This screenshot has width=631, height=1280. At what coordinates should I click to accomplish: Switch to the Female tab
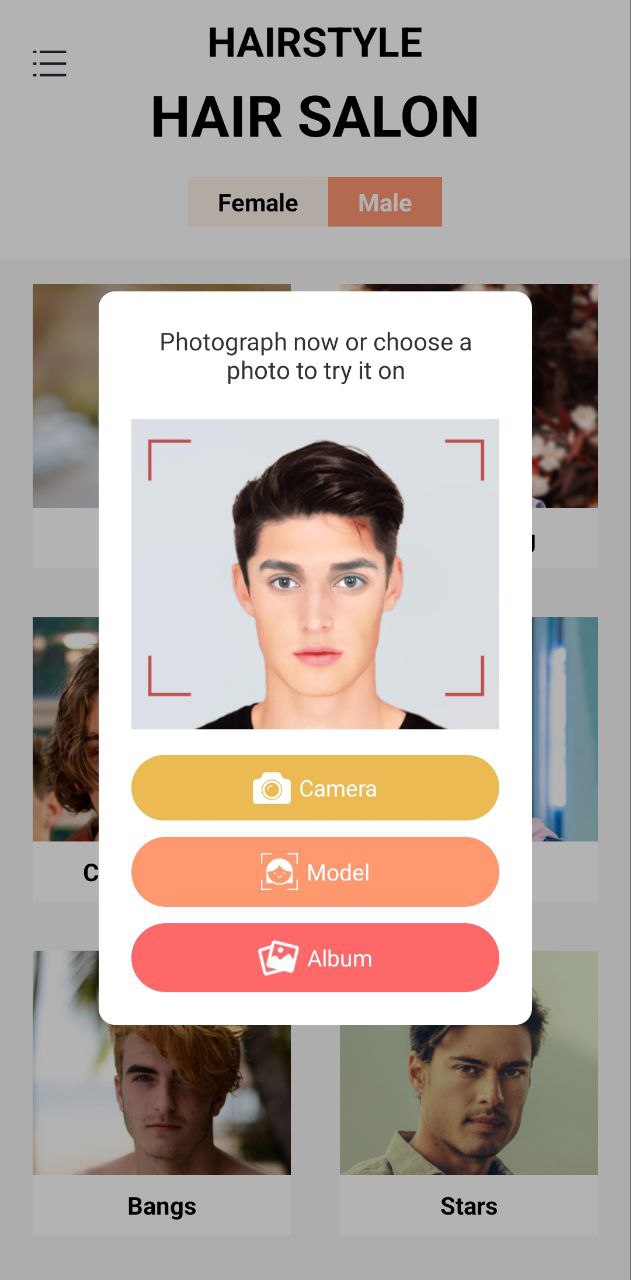(258, 202)
